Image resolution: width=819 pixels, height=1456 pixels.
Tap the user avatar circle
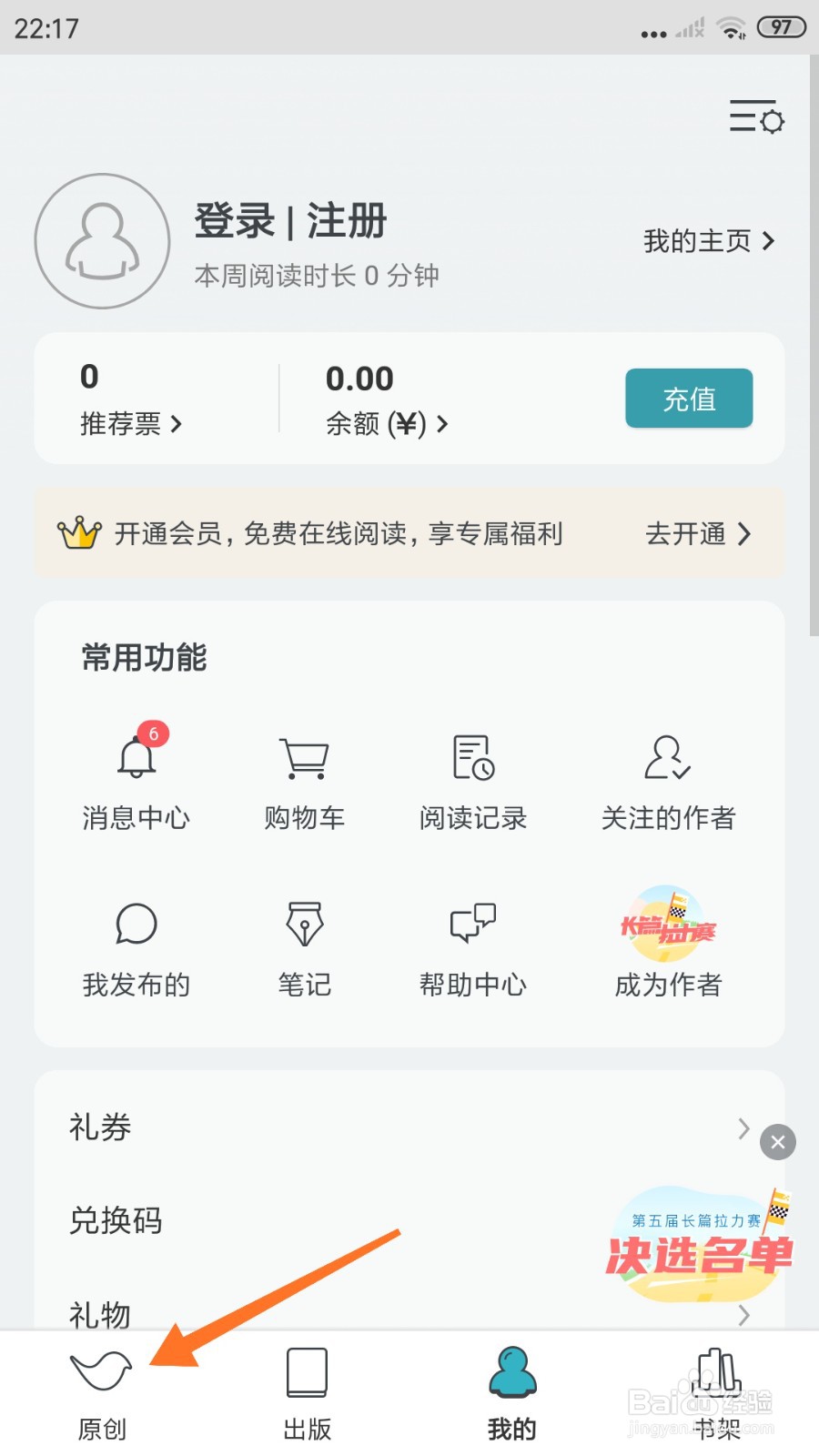click(102, 241)
